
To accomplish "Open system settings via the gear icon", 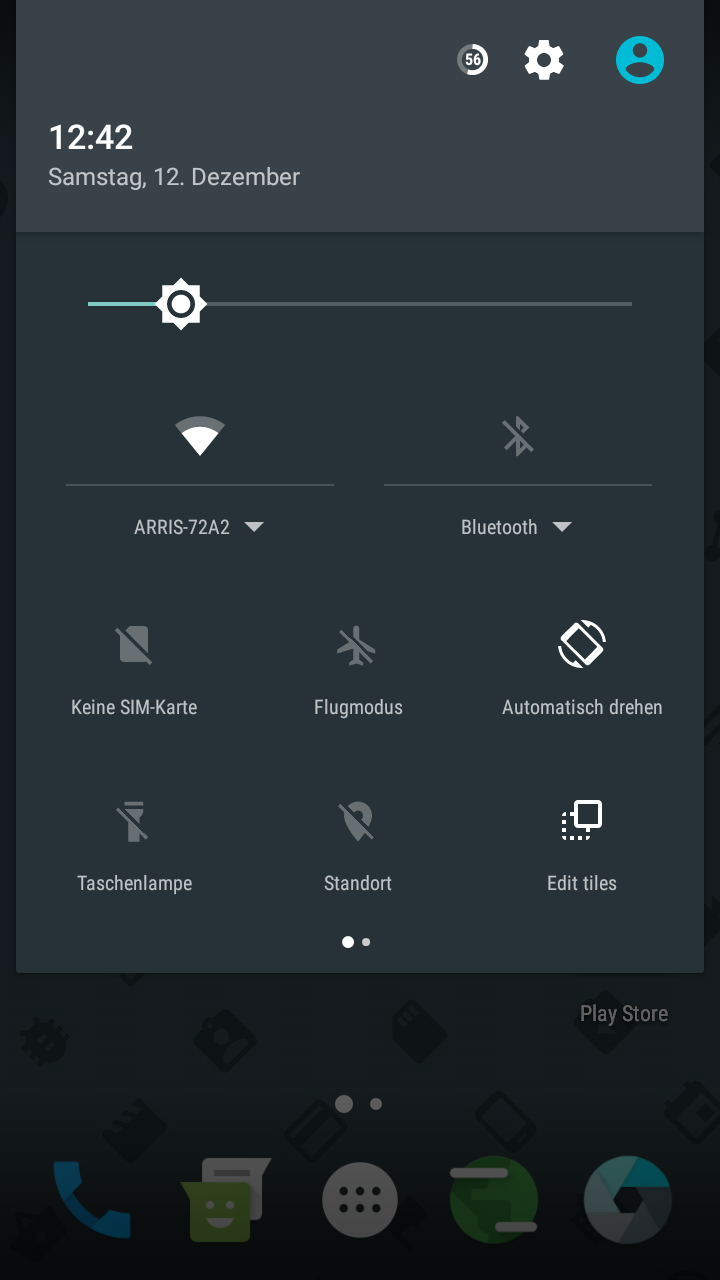I will click(x=544, y=60).
